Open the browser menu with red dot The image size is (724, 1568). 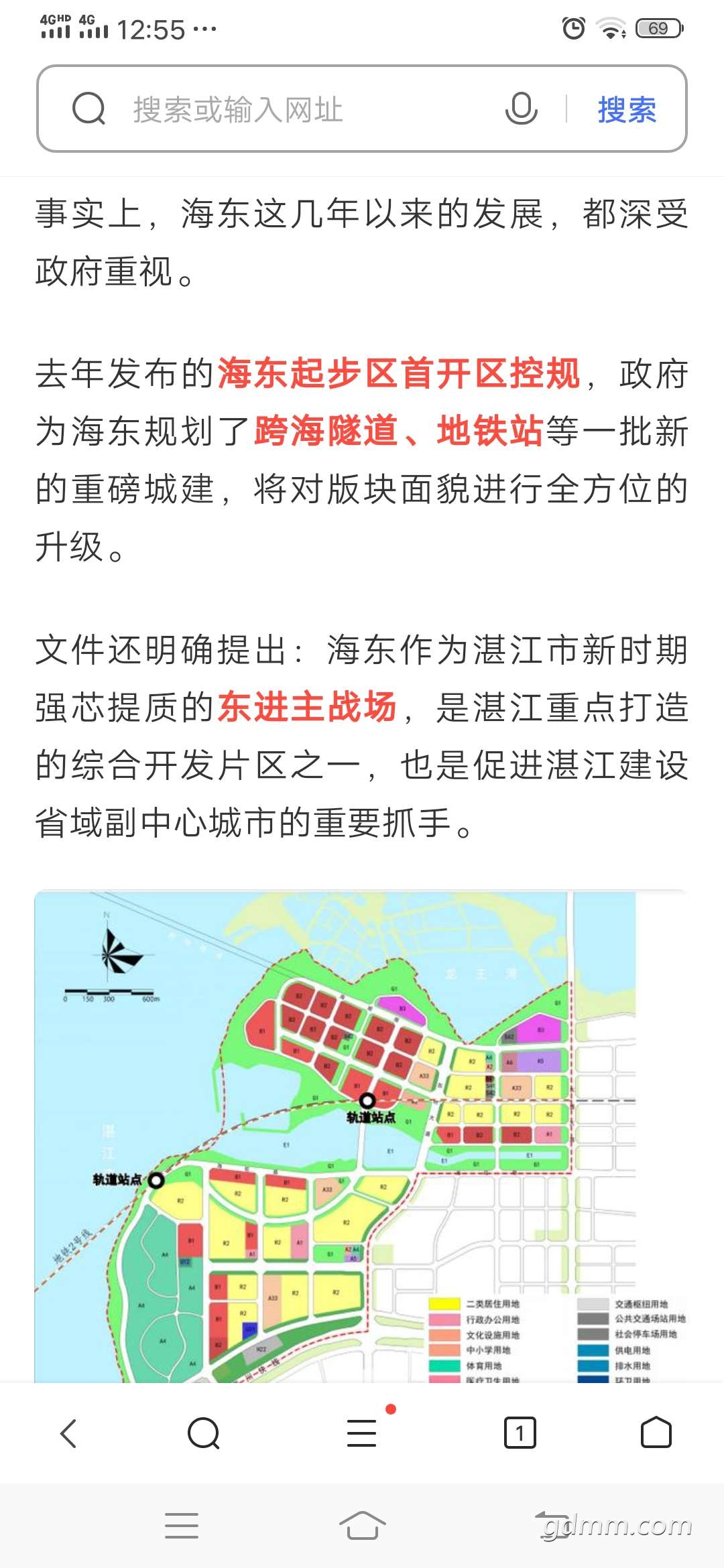click(363, 1432)
